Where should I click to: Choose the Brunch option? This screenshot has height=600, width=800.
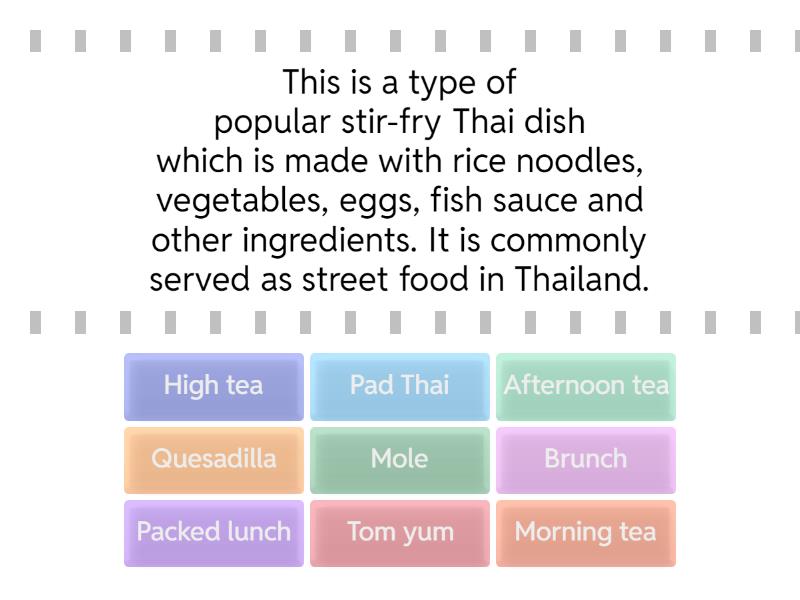tap(586, 460)
